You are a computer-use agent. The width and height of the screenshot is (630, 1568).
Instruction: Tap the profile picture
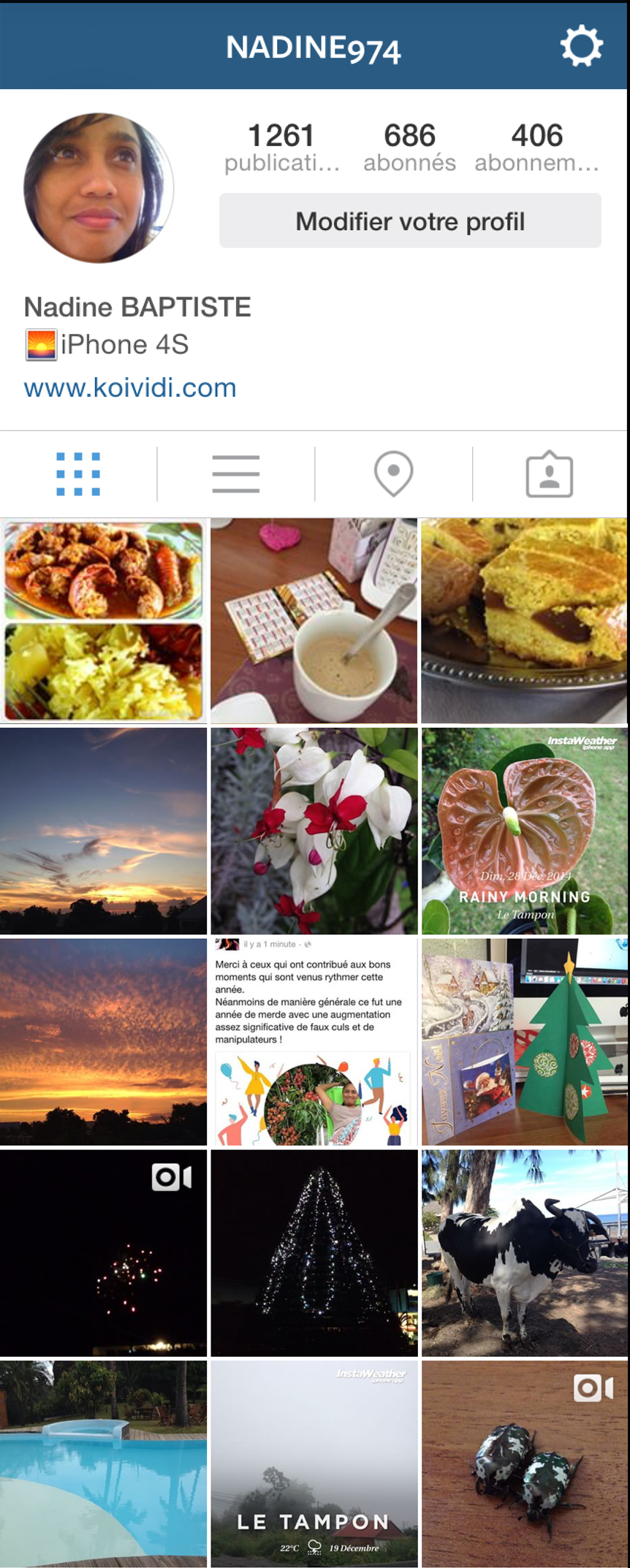coord(99,188)
